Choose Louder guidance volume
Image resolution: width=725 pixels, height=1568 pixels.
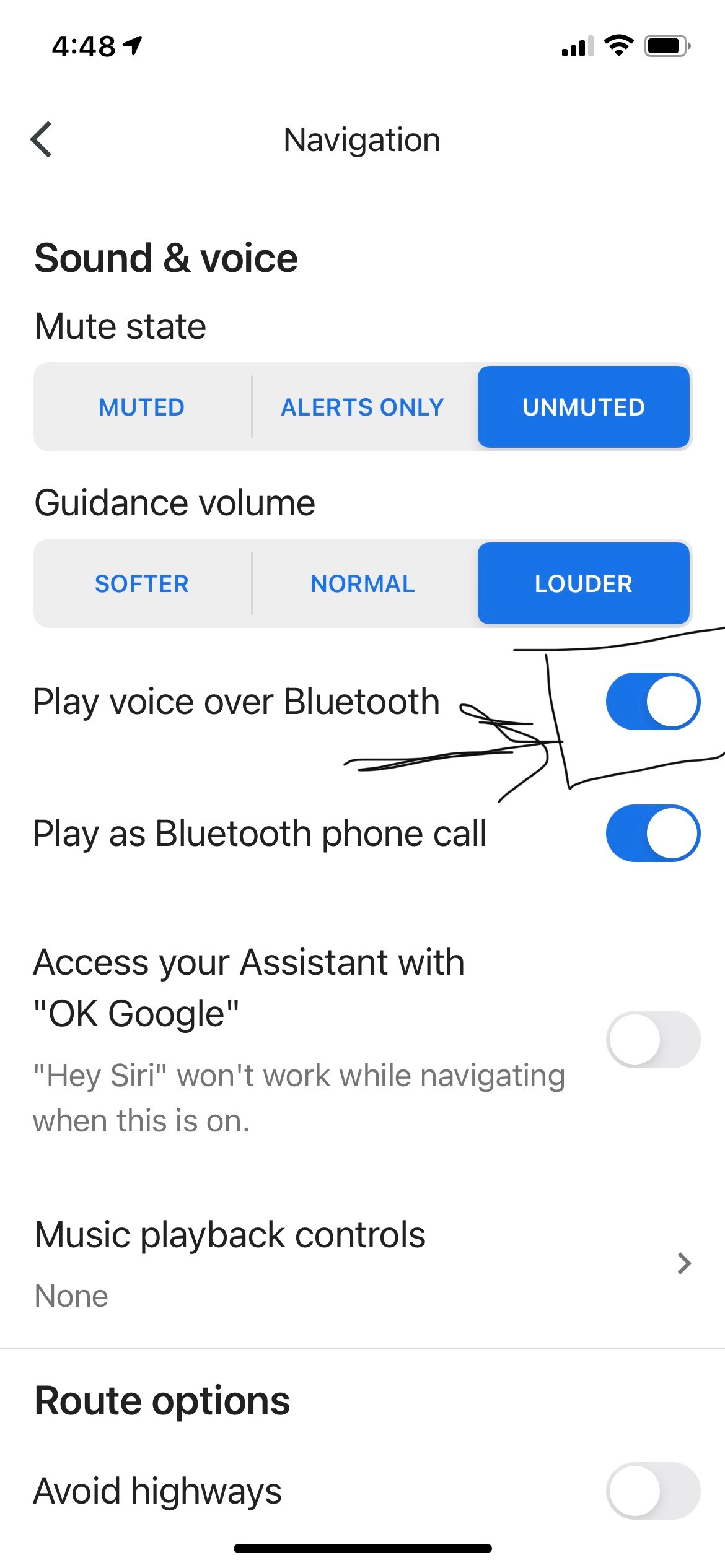(x=584, y=583)
